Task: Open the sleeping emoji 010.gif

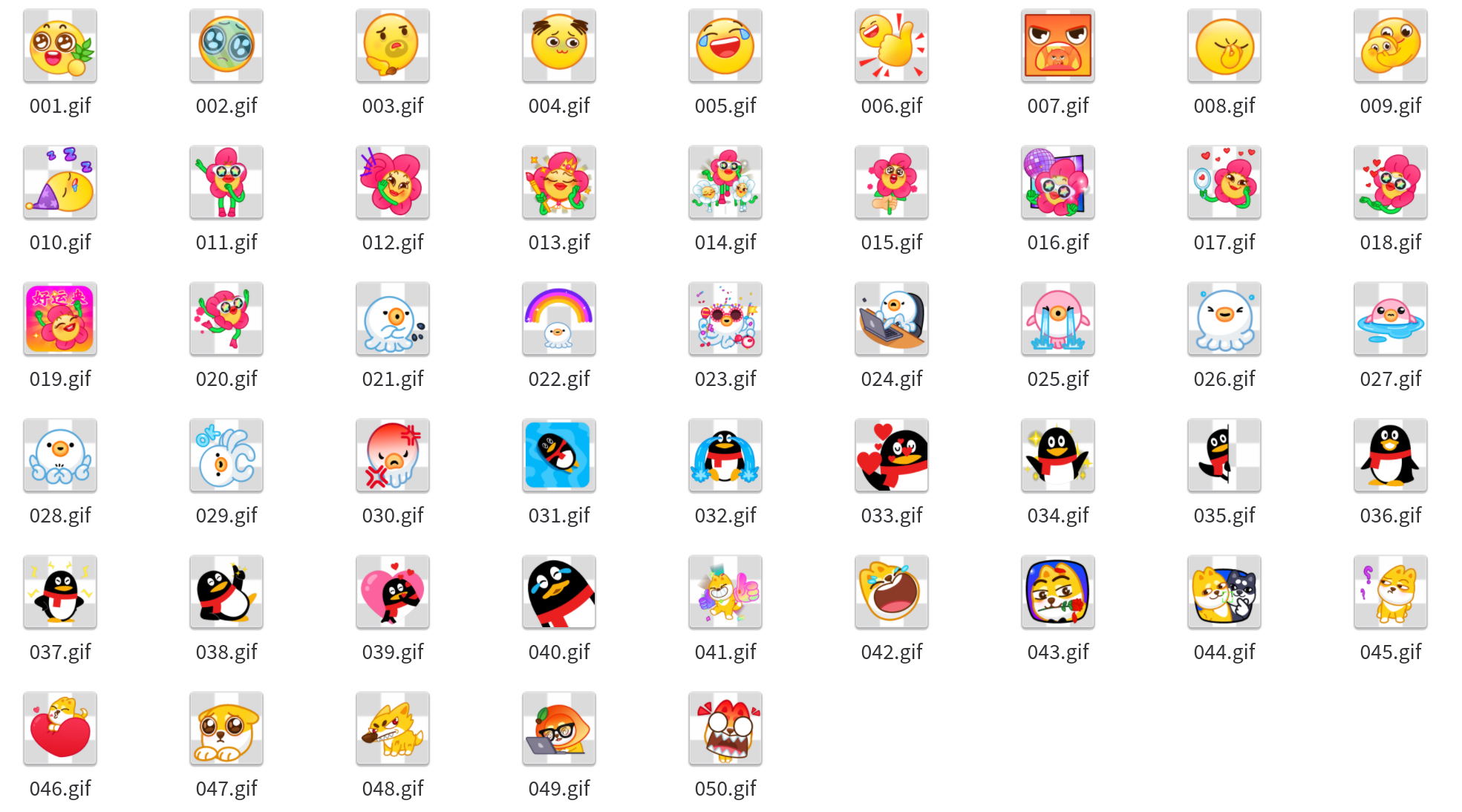Action: (x=60, y=183)
